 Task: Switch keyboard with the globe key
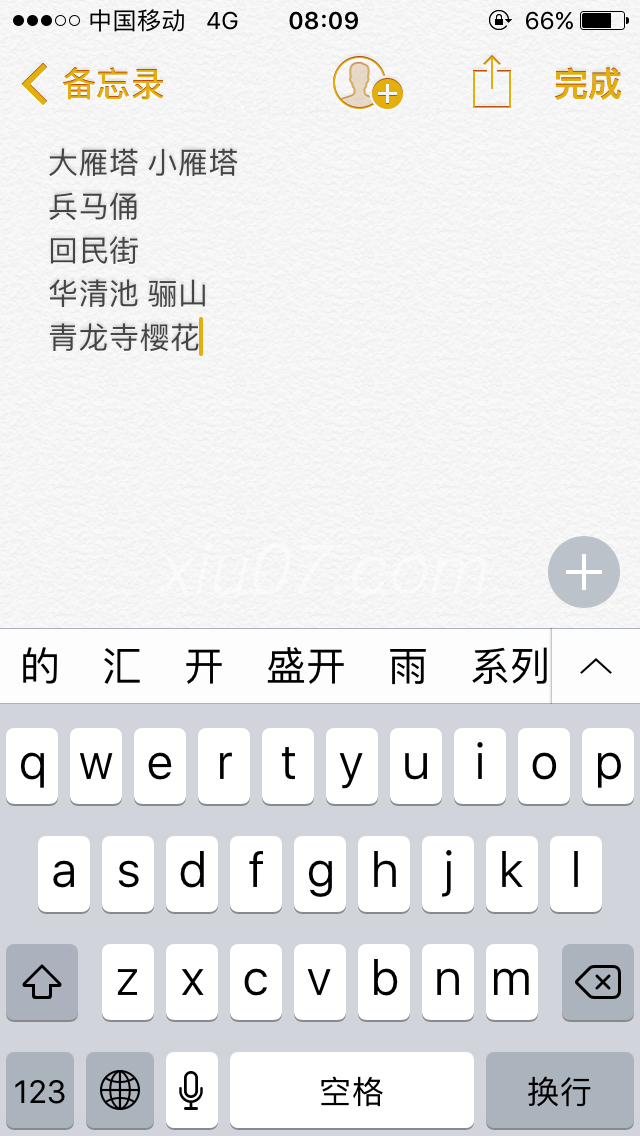pos(120,1090)
